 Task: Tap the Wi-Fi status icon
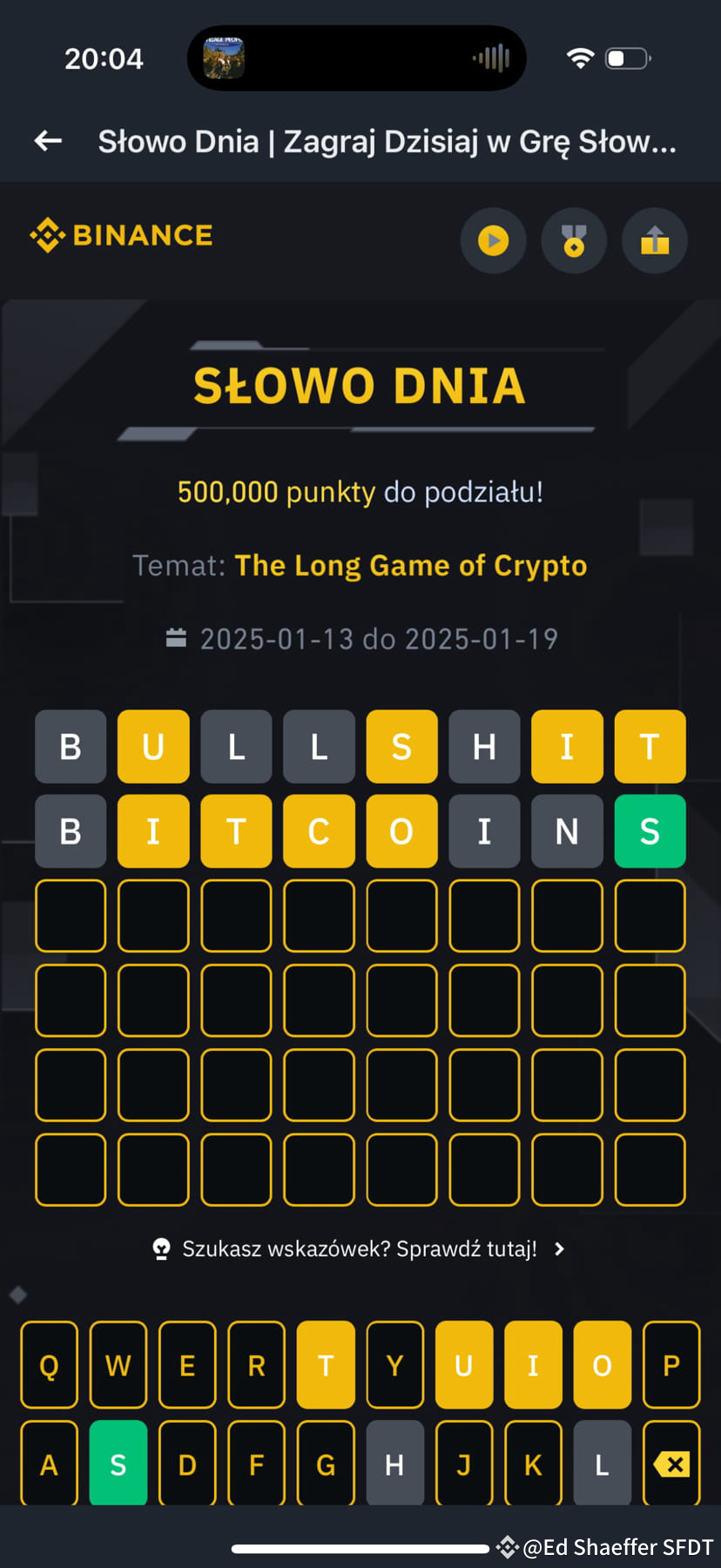click(x=580, y=56)
